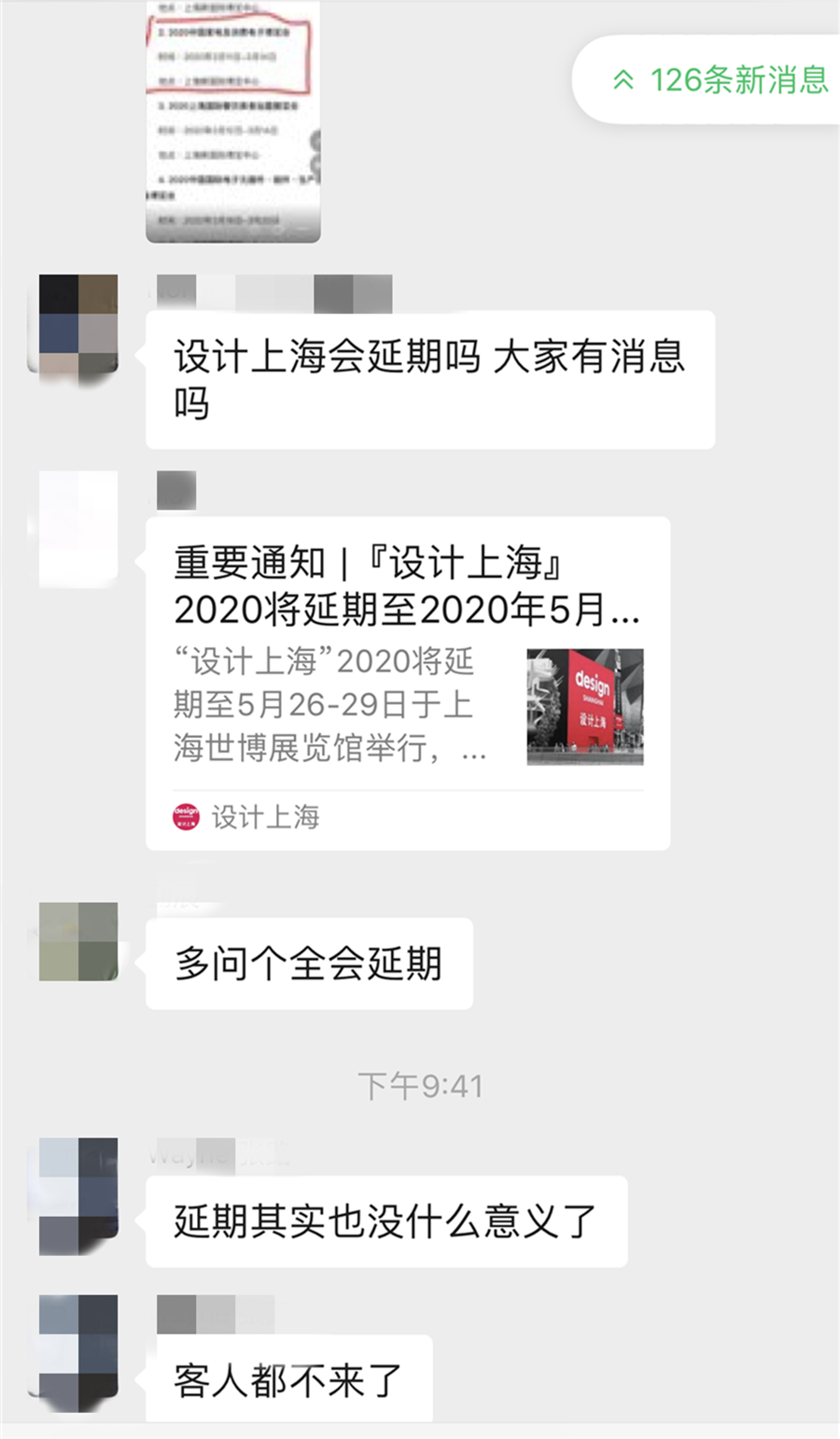Tap avatar beside 多问个全会延期 message
Screen dimensions: 840x1439
78,941
